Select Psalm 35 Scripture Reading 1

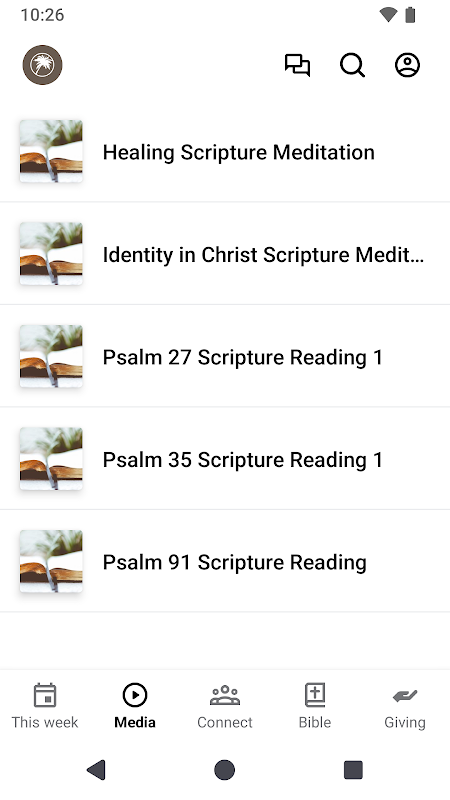225,459
